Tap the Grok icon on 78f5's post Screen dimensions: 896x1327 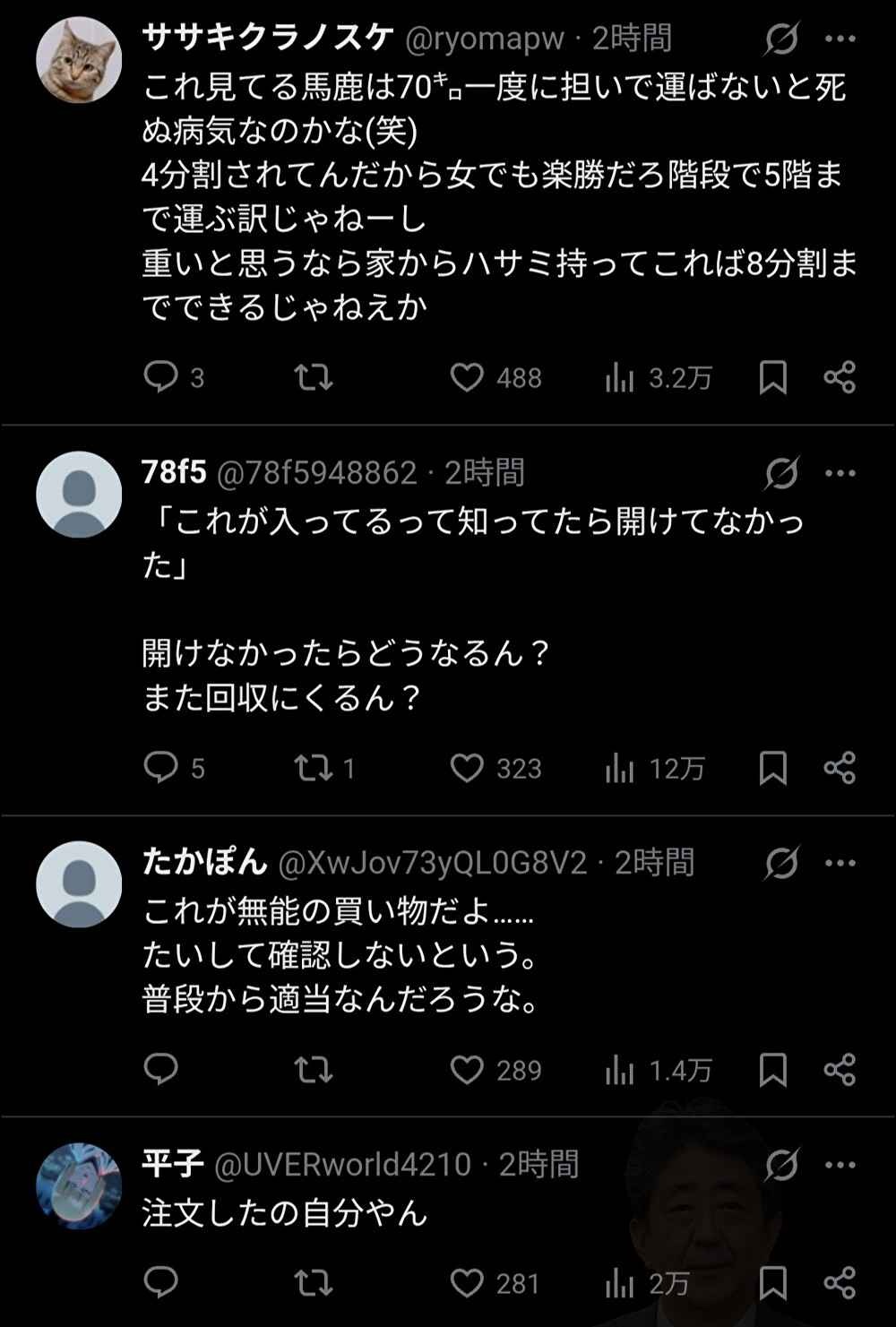click(x=781, y=473)
